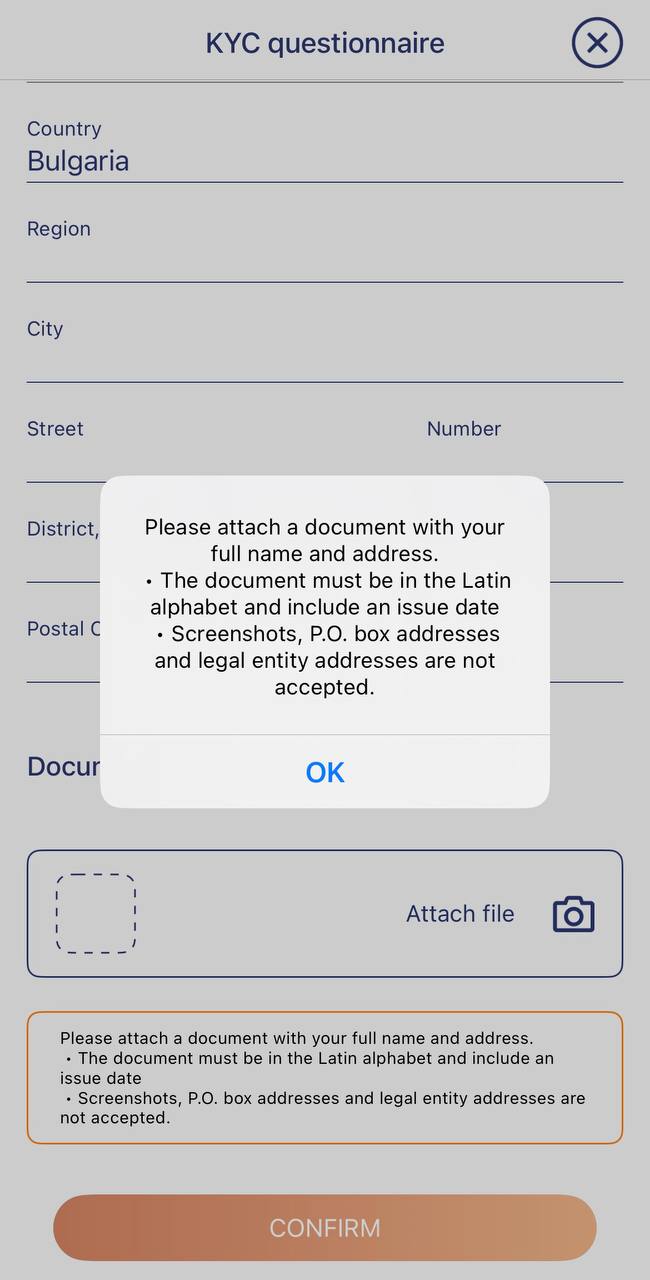Confirm the KYC questionnaire
The width and height of the screenshot is (650, 1280).
(x=325, y=1227)
